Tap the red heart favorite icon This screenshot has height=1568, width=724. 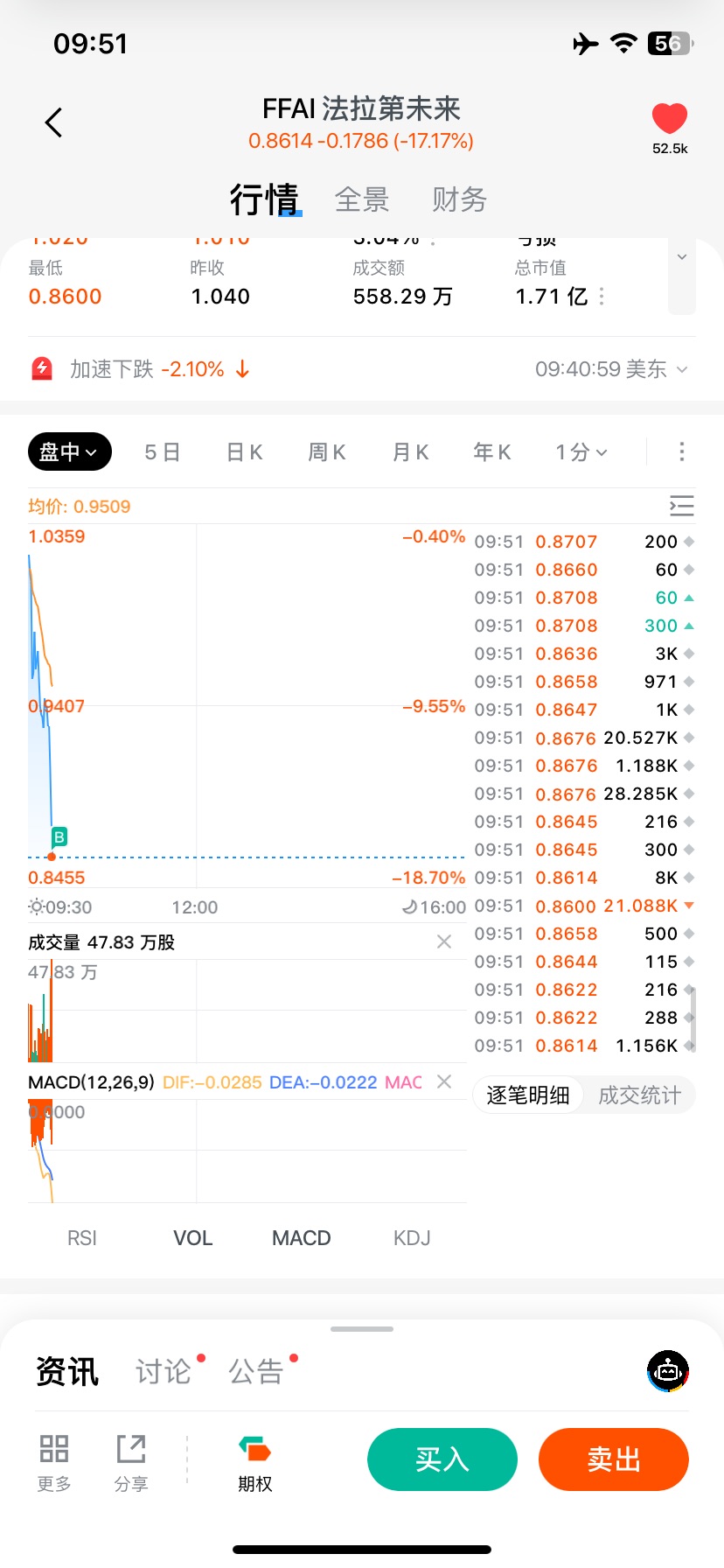[x=670, y=120]
